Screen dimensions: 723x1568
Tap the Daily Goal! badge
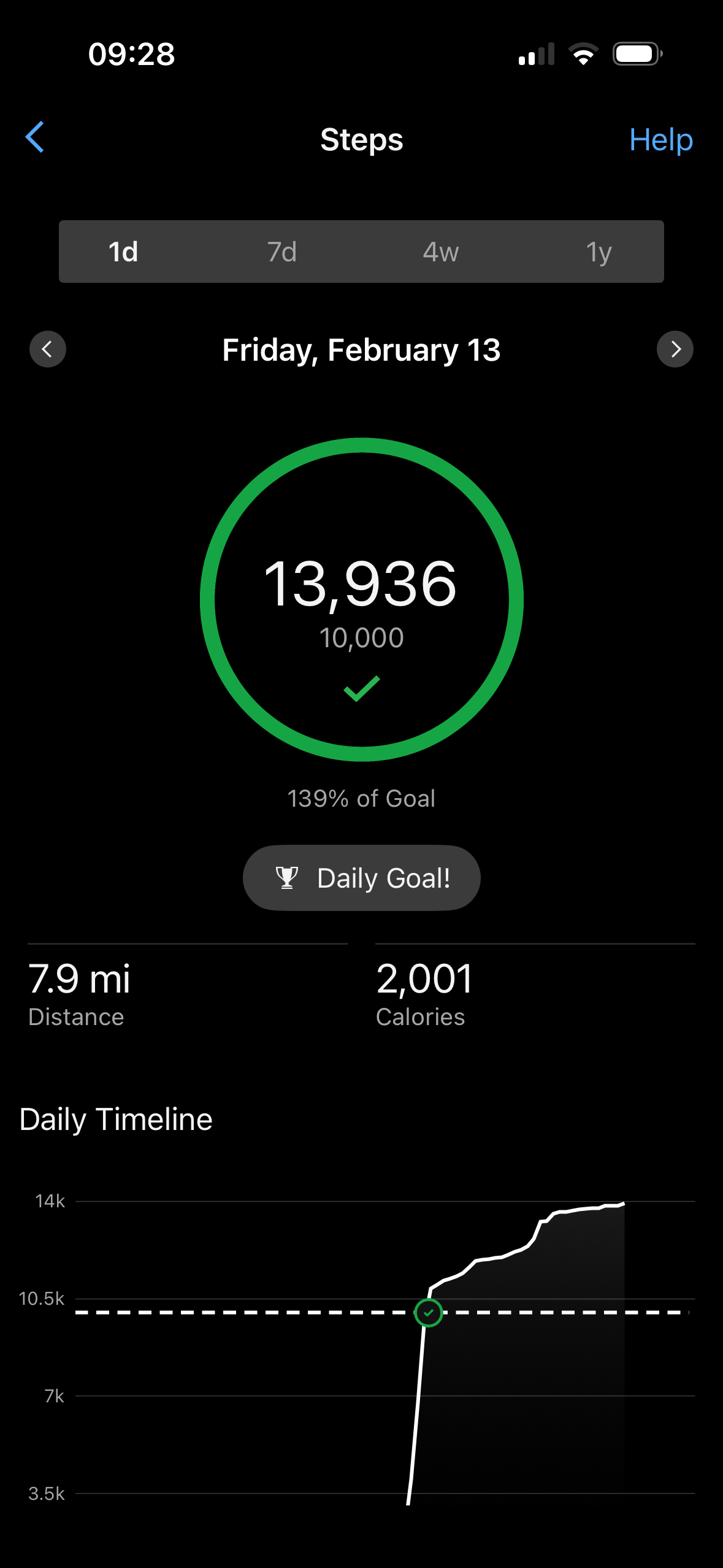(361, 878)
